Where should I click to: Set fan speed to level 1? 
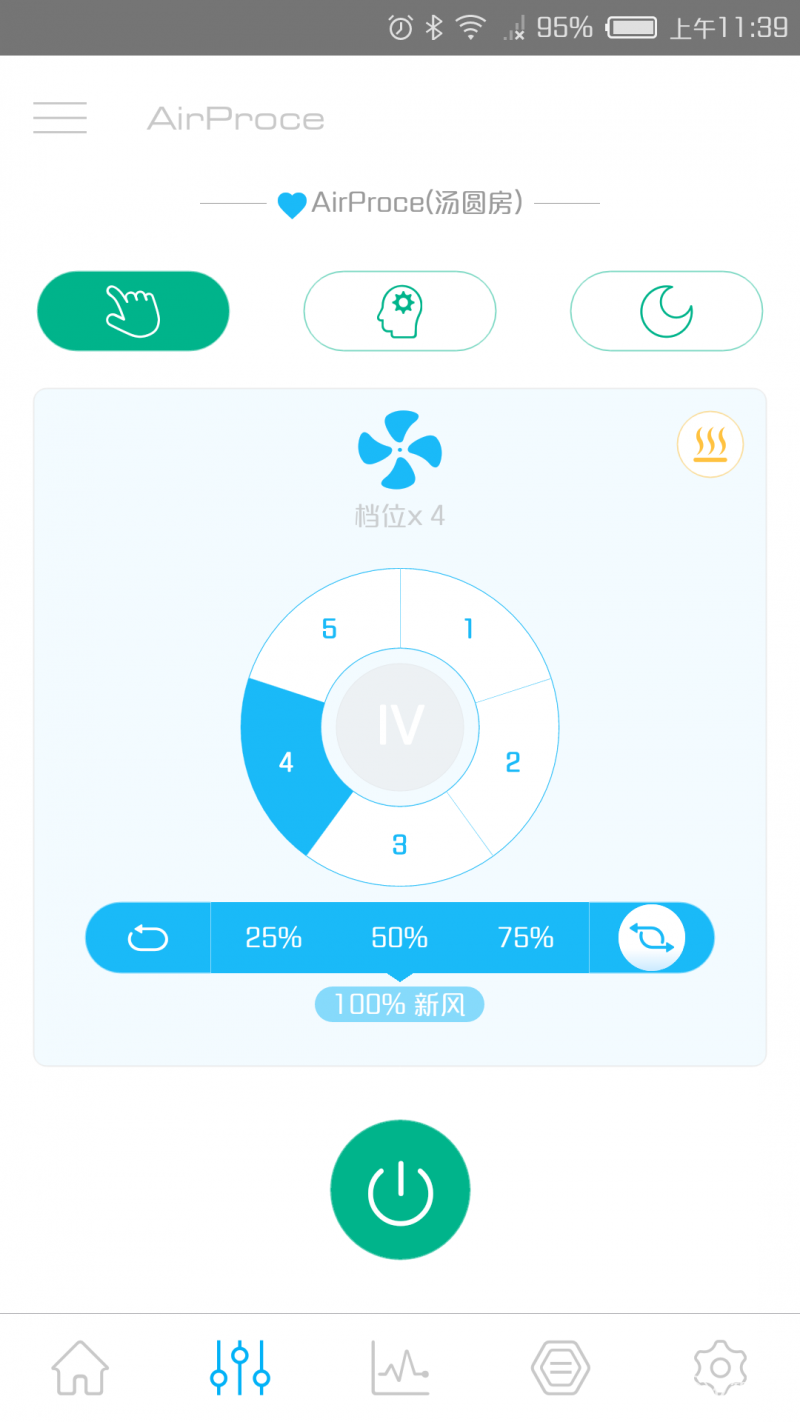click(466, 630)
